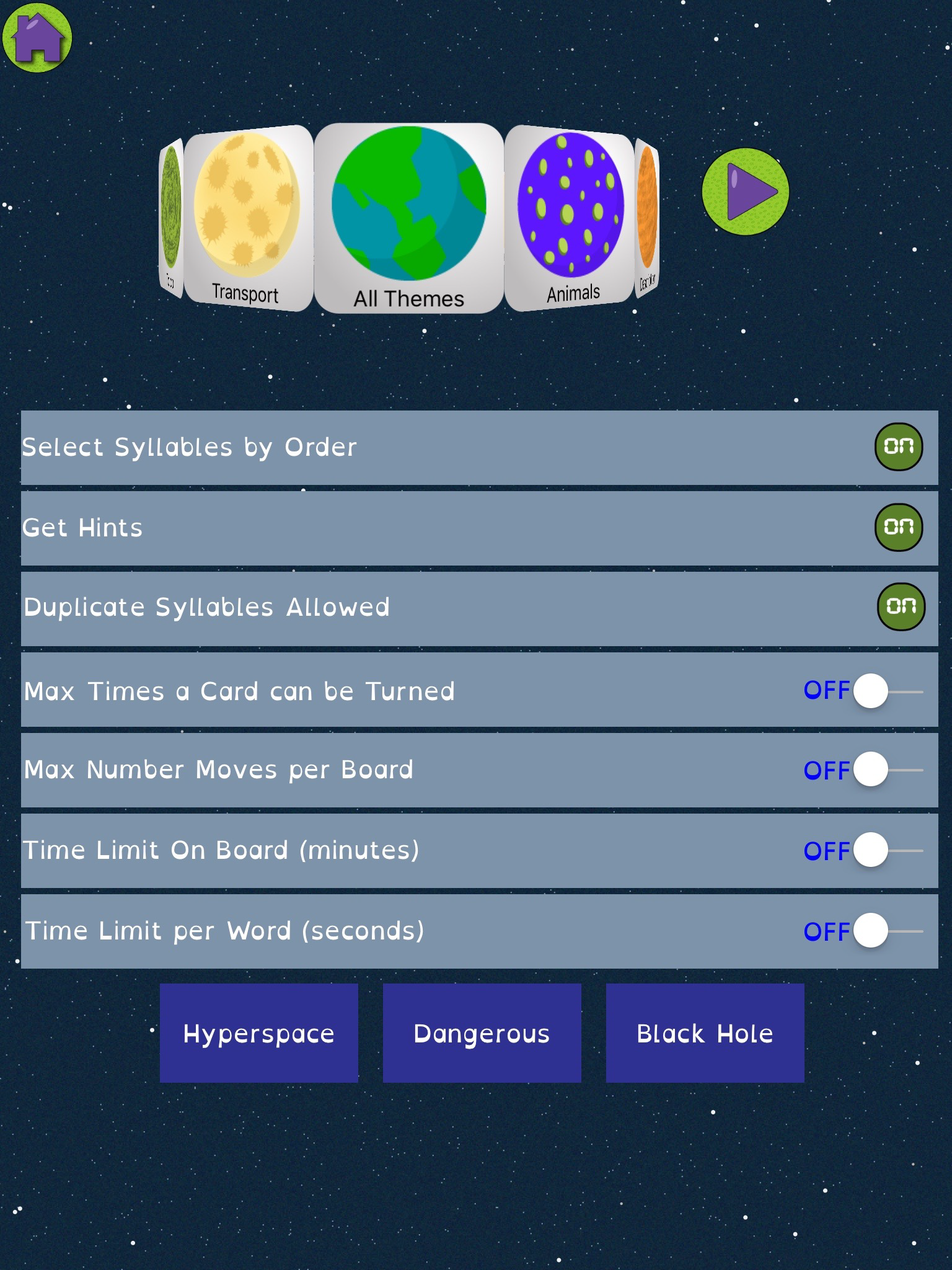This screenshot has width=952, height=1270.
Task: Choose the Dangerous difficulty
Action: 482,1034
